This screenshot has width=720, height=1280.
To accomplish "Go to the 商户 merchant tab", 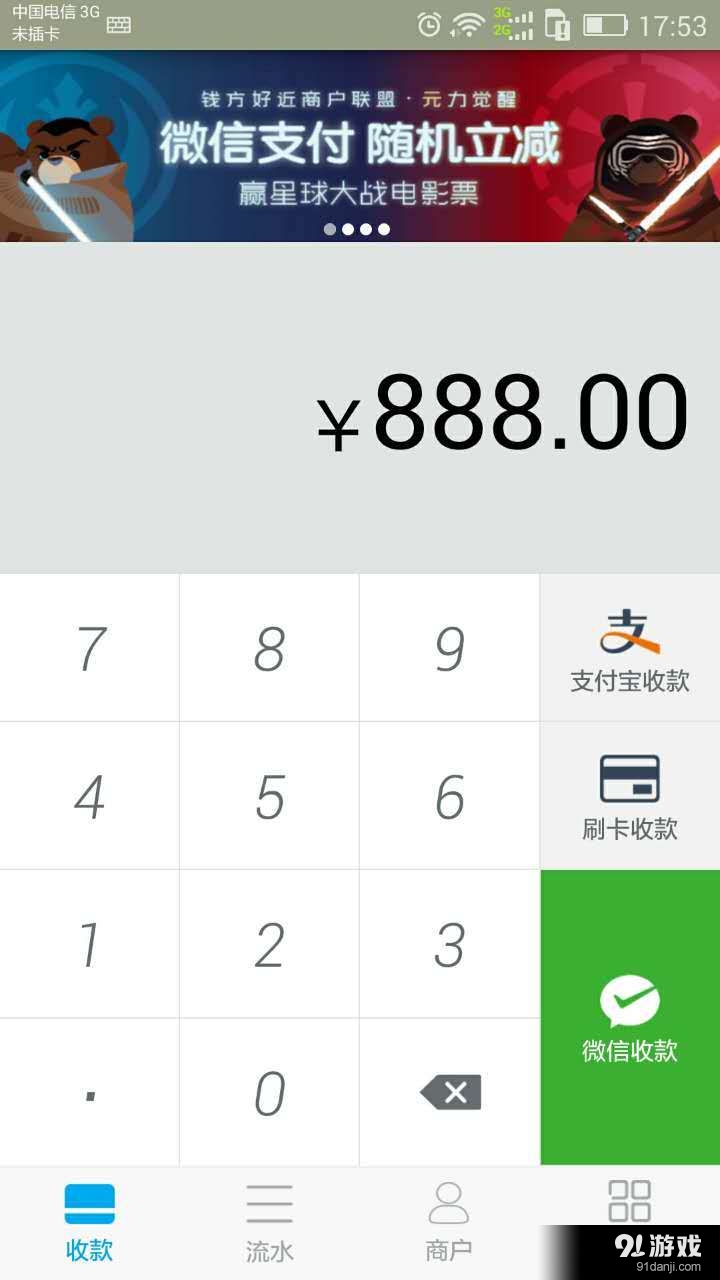I will pyautogui.click(x=449, y=1222).
